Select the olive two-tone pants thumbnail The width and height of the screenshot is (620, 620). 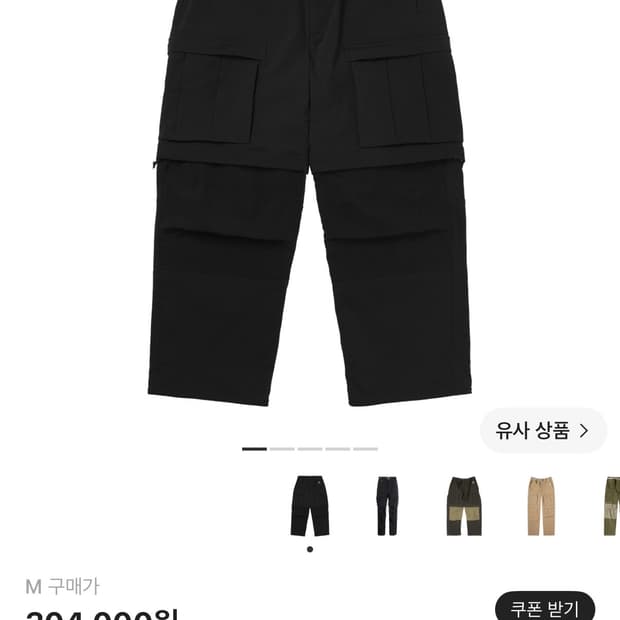(464, 506)
